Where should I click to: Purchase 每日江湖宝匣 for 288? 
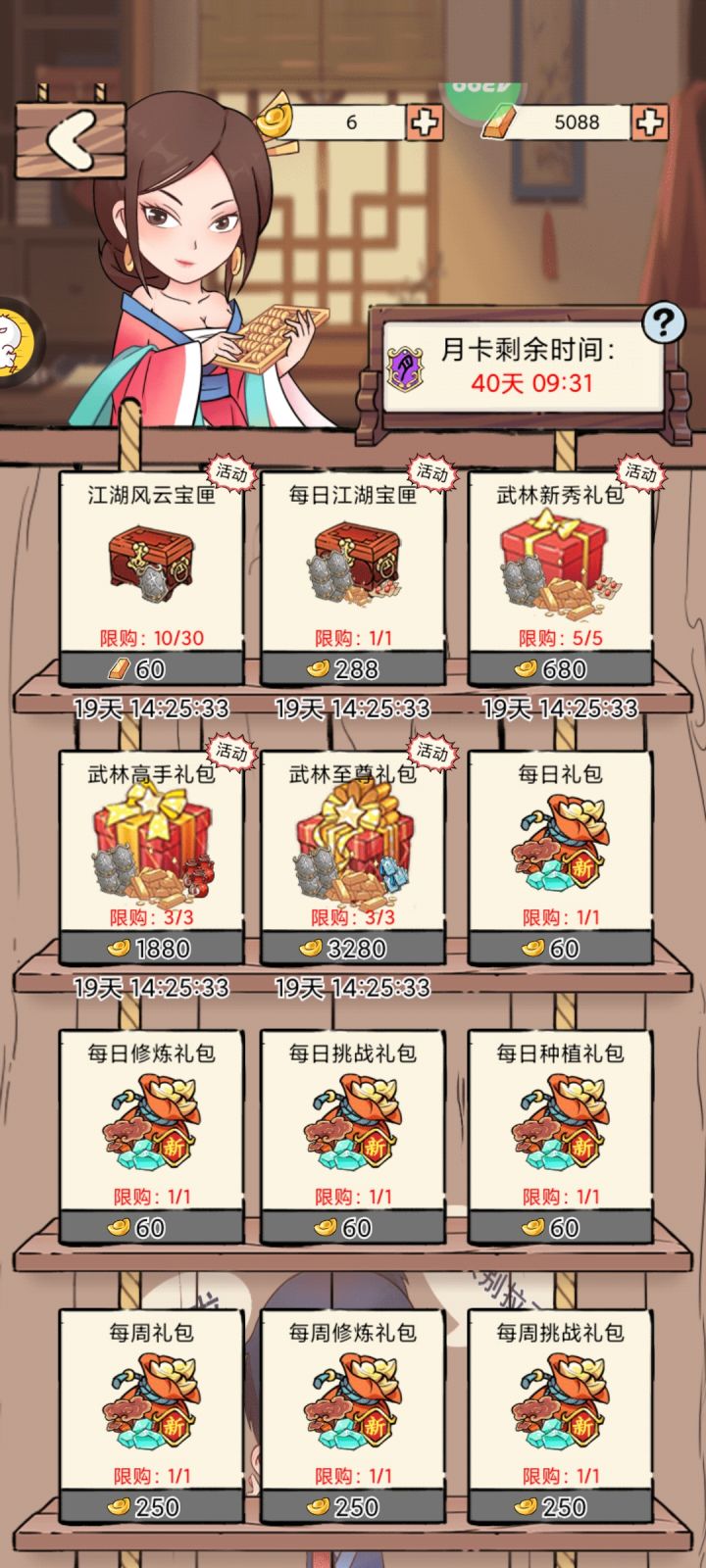[353, 668]
